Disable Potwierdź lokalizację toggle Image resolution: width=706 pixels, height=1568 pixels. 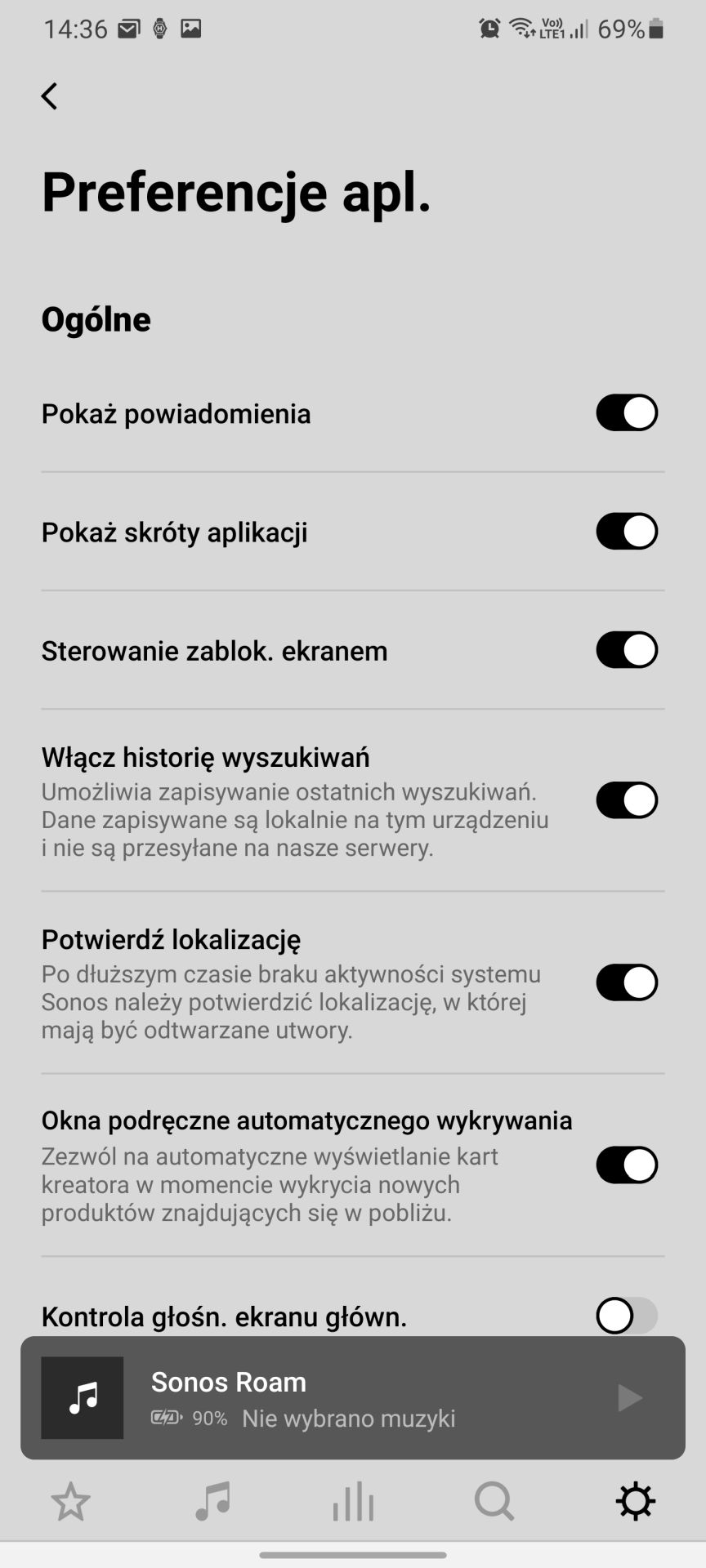click(627, 982)
